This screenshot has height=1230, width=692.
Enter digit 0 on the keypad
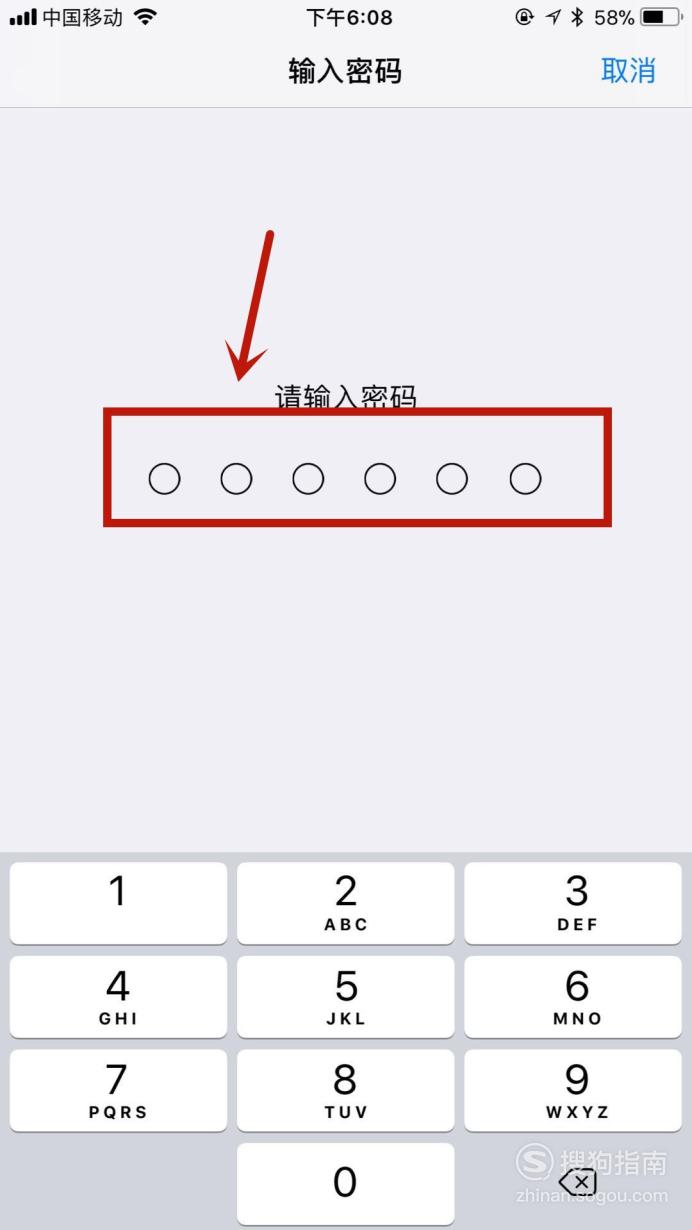345,1184
